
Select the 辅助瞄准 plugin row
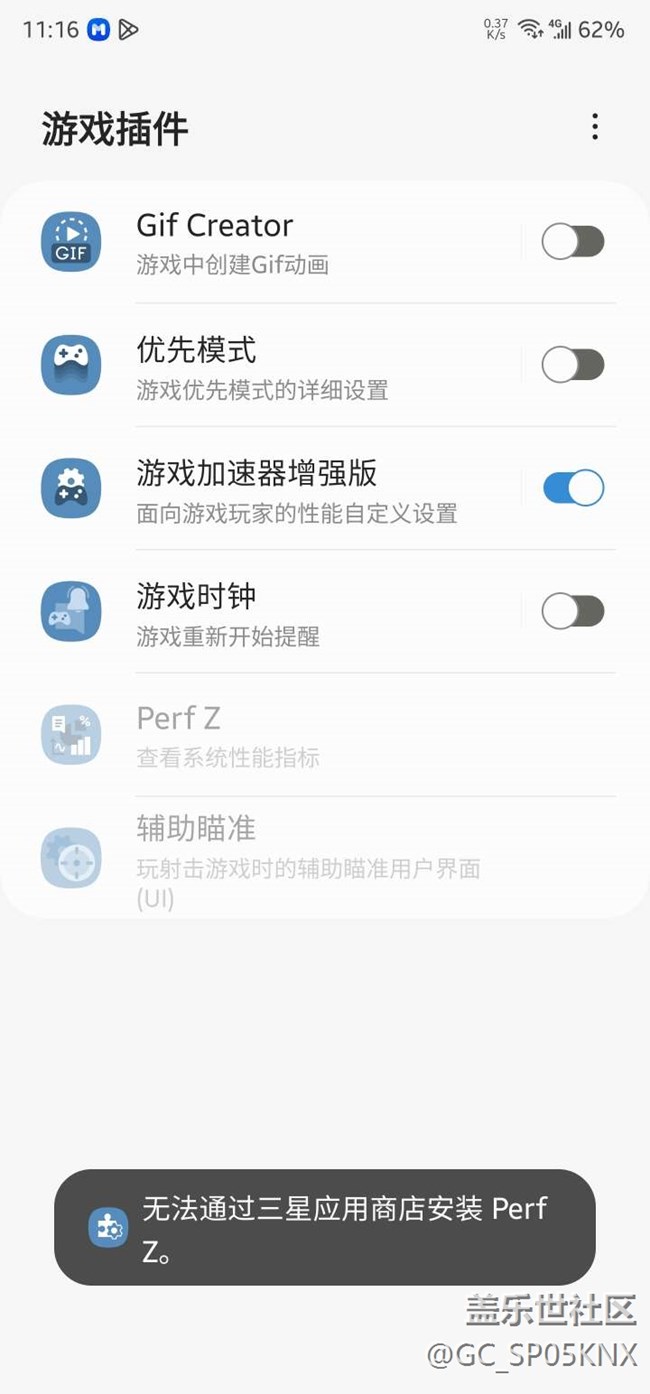click(300, 858)
